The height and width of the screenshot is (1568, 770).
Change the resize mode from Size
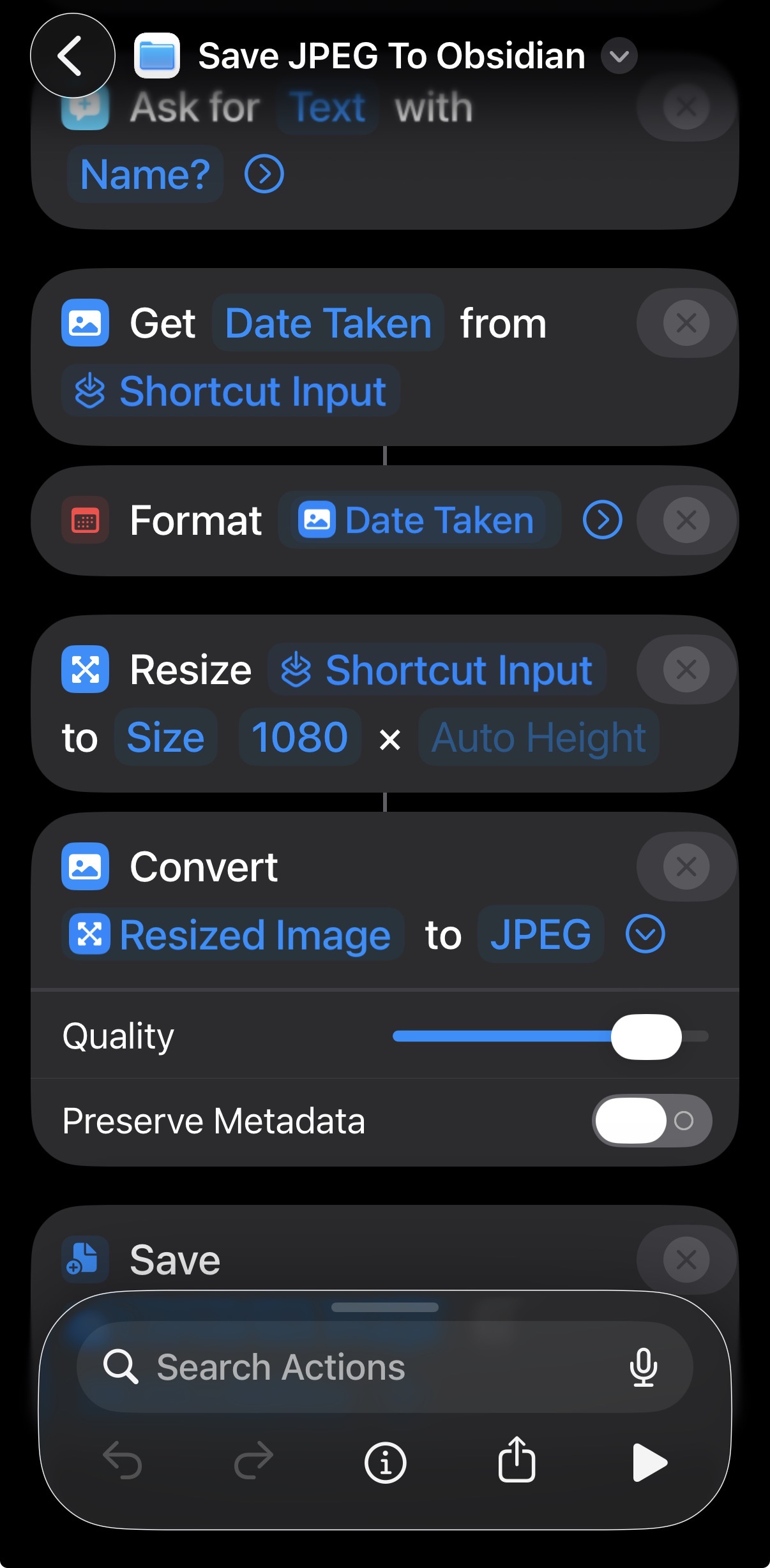[x=165, y=737]
